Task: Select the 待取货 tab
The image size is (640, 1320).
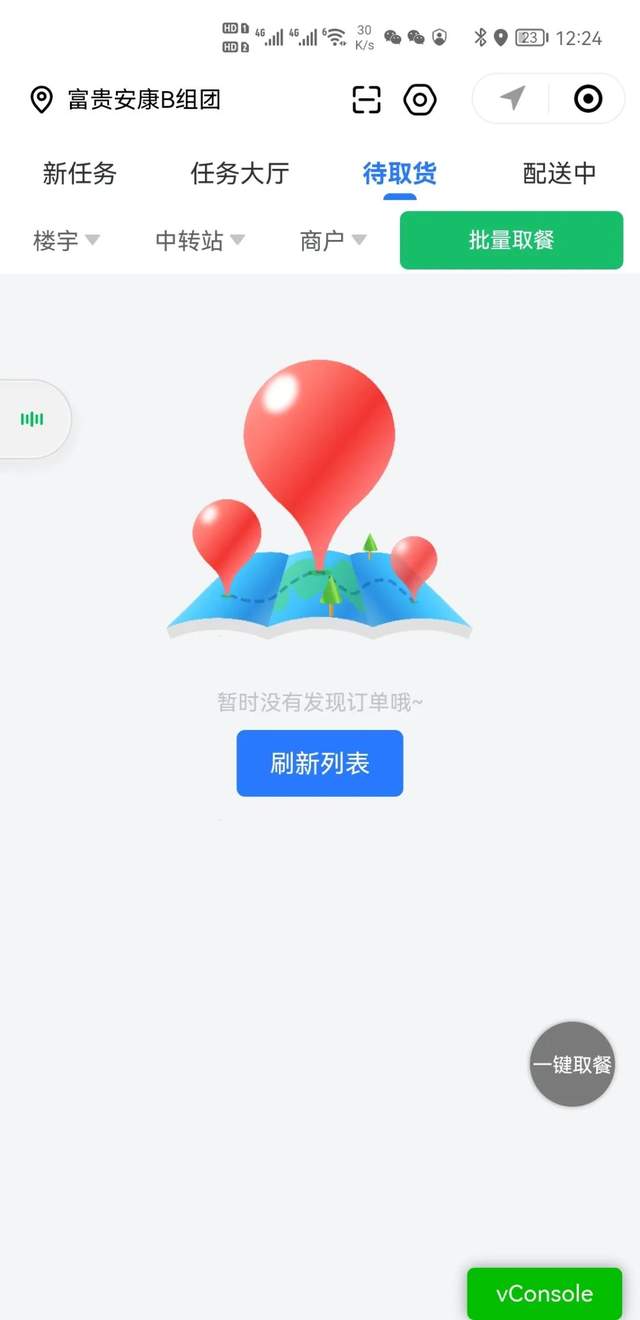Action: tap(400, 173)
